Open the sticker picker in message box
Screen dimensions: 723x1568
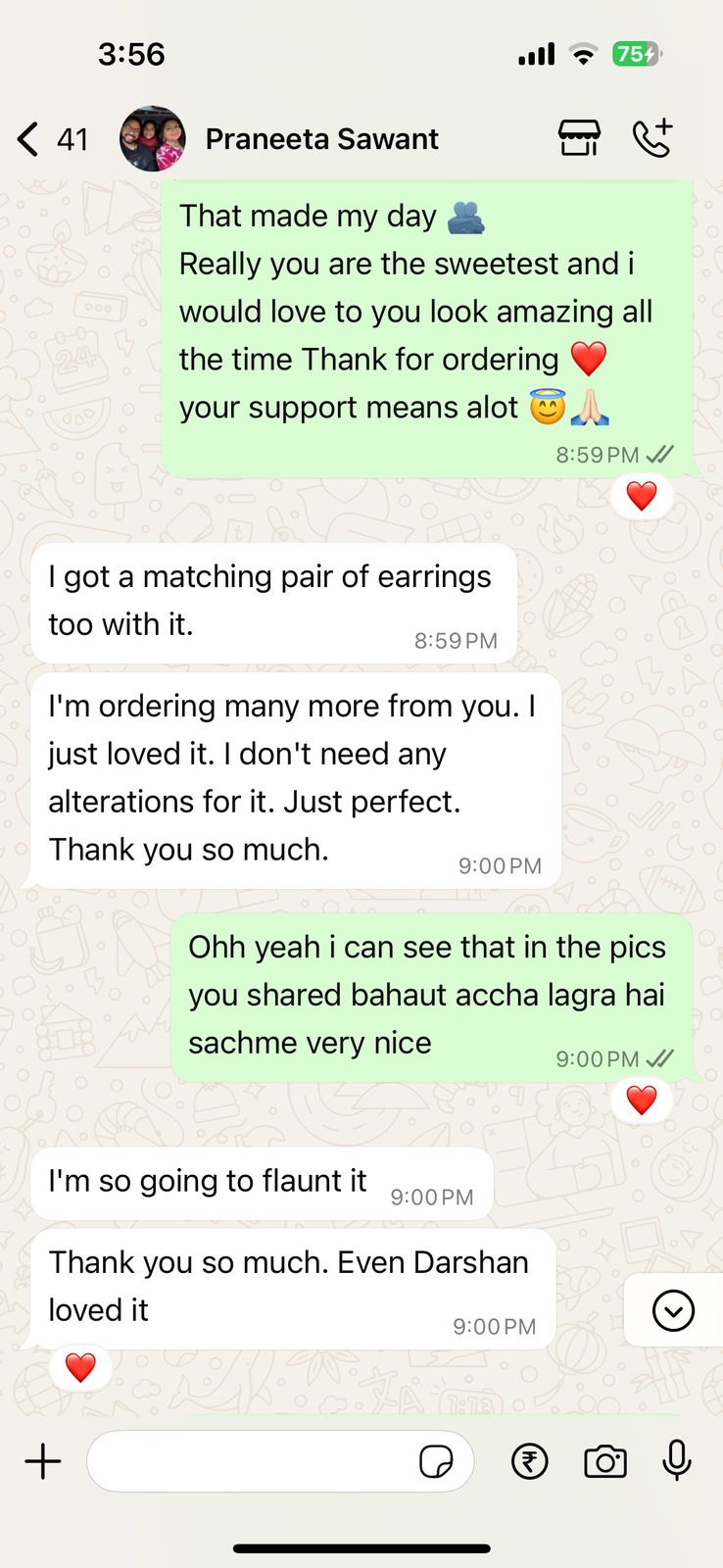tap(436, 1461)
